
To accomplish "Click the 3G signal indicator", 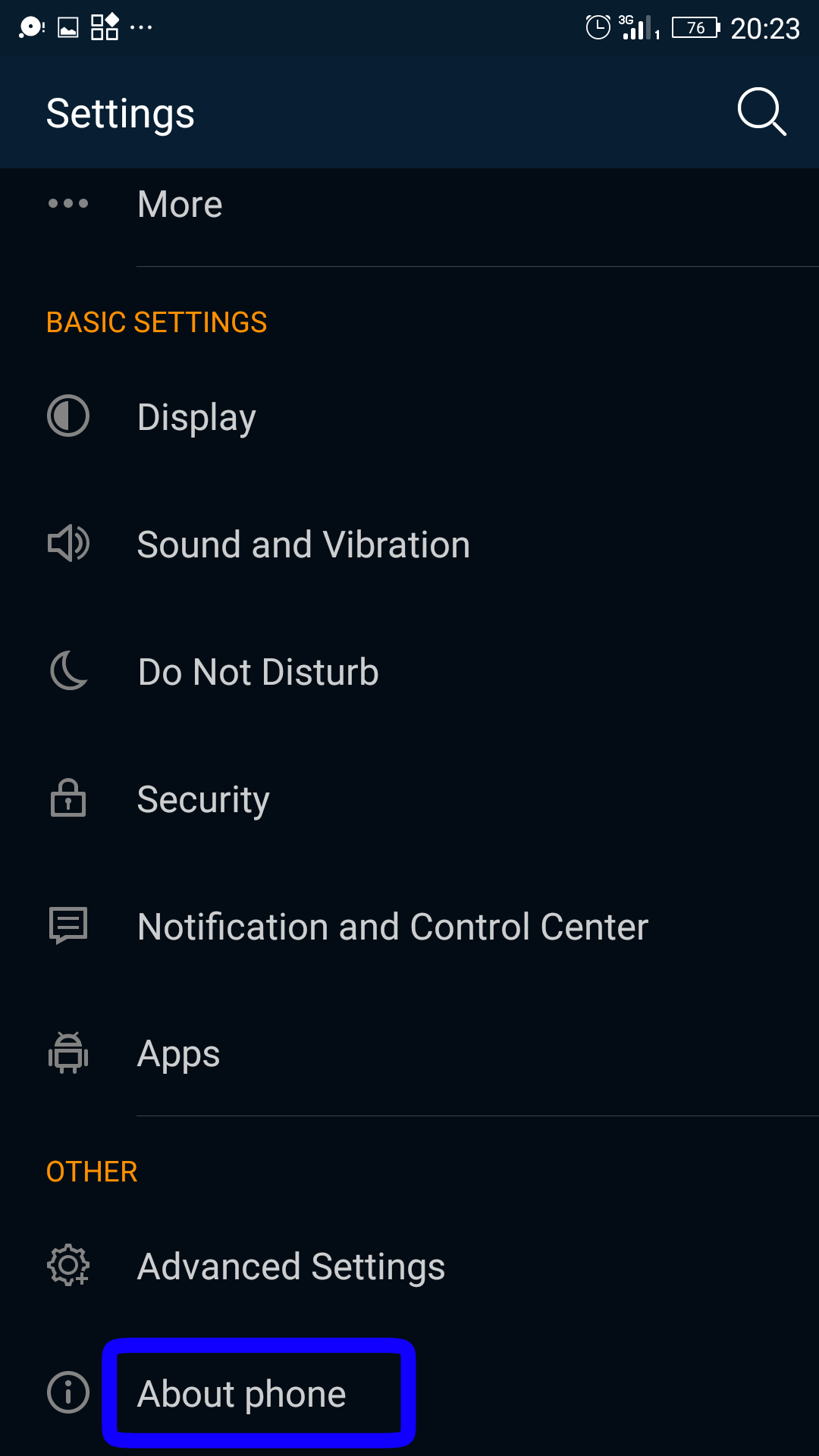I will pos(638,27).
